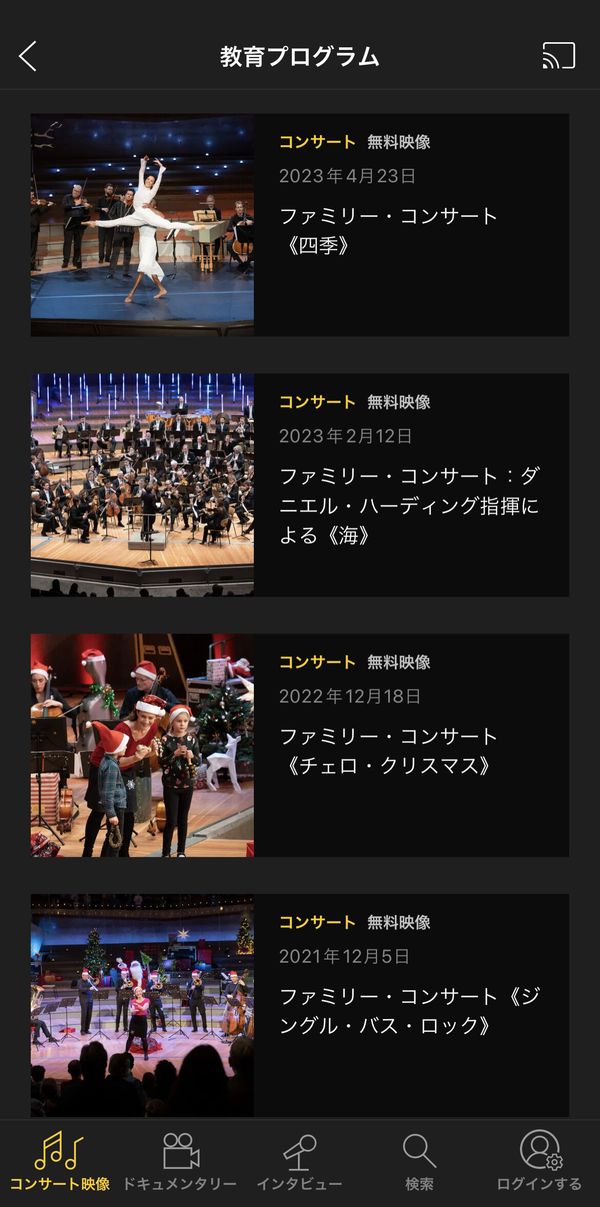Select the コンサート映像 tab
Viewport: 600px width, 1207px height.
pyautogui.click(x=60, y=1162)
